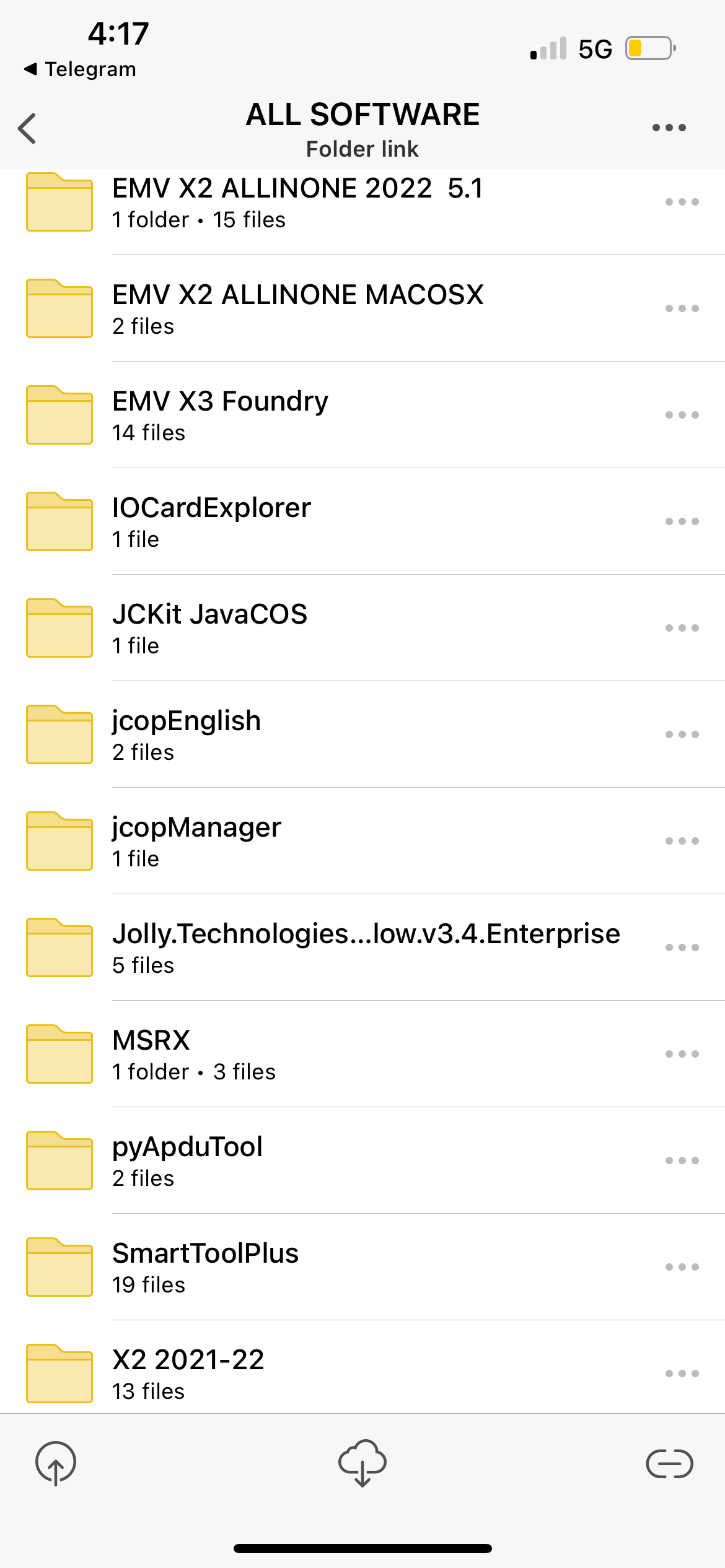Go back from ALL SOFTWARE folder

tap(27, 129)
